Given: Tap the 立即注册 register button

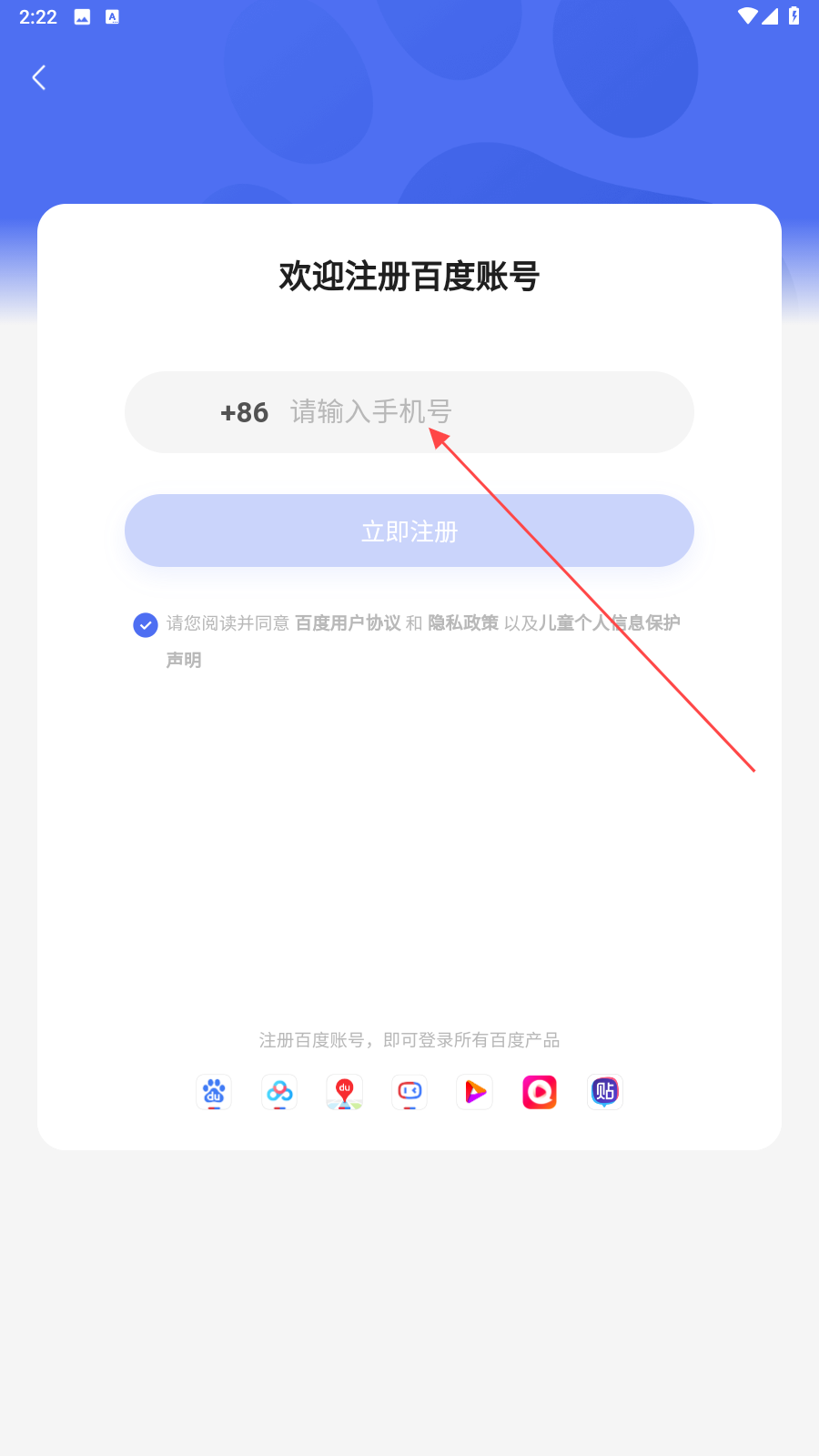Looking at the screenshot, I should (x=409, y=531).
